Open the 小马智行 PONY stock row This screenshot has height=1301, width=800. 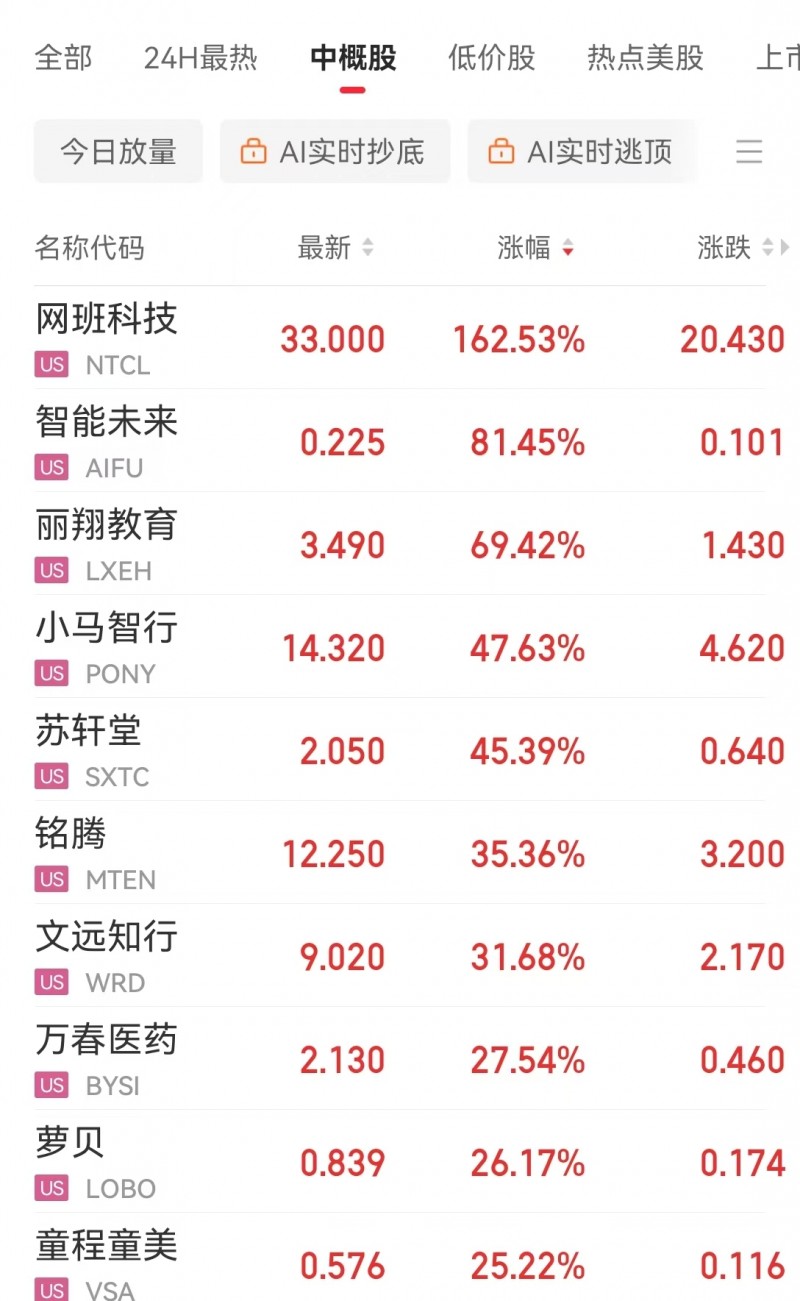400,647
